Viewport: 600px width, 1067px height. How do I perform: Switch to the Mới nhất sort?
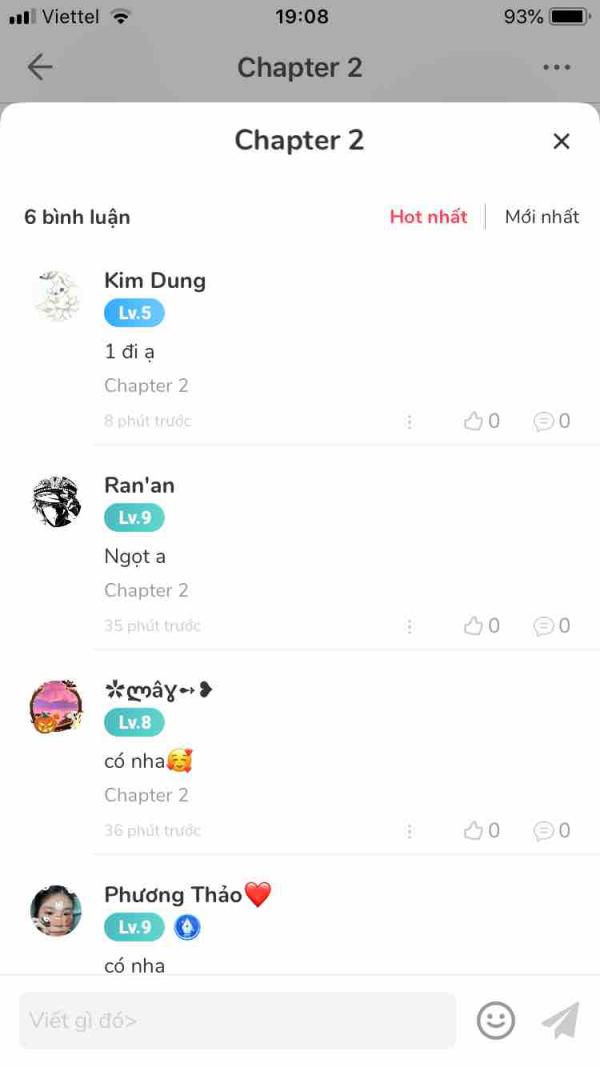tap(542, 217)
